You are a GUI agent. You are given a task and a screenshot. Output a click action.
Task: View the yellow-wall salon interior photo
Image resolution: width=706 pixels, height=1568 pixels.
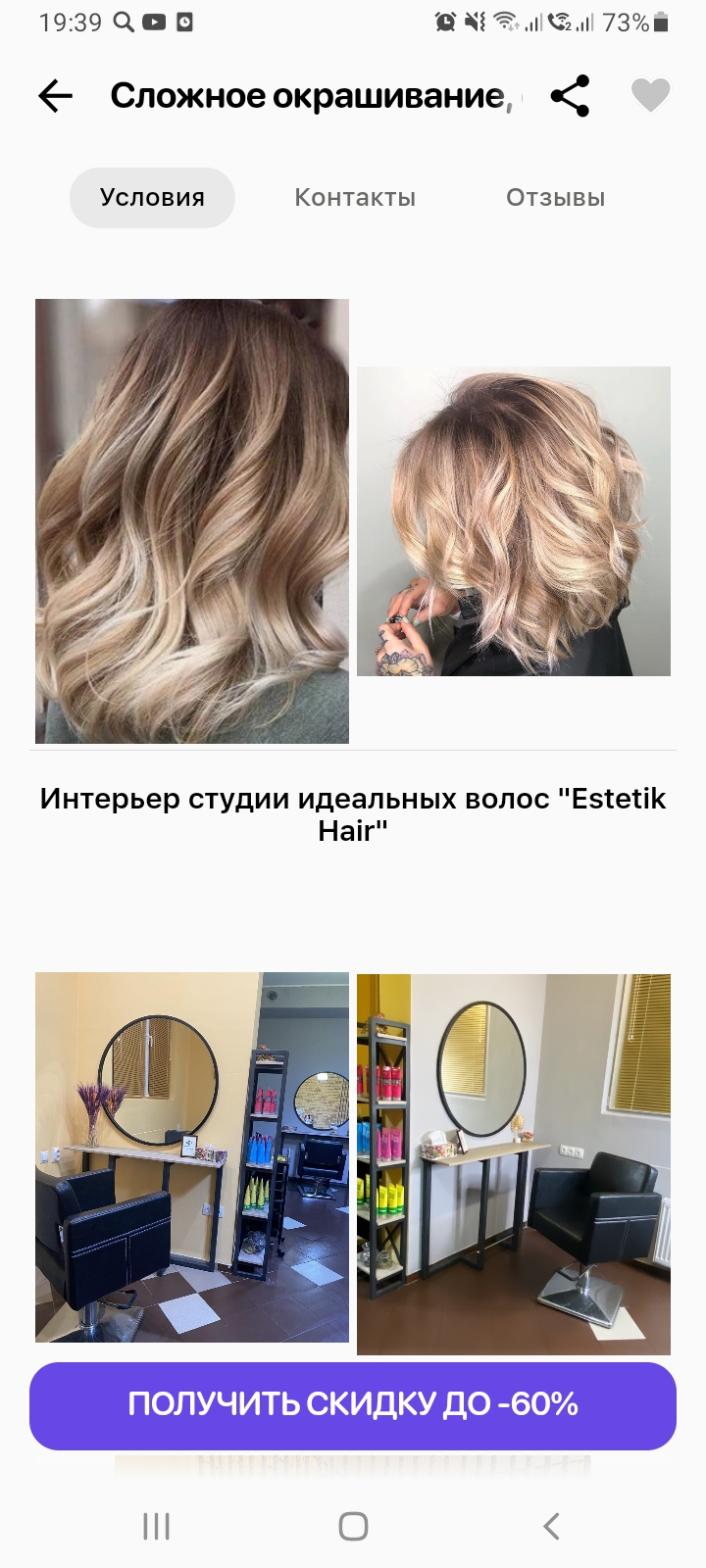[192, 1156]
